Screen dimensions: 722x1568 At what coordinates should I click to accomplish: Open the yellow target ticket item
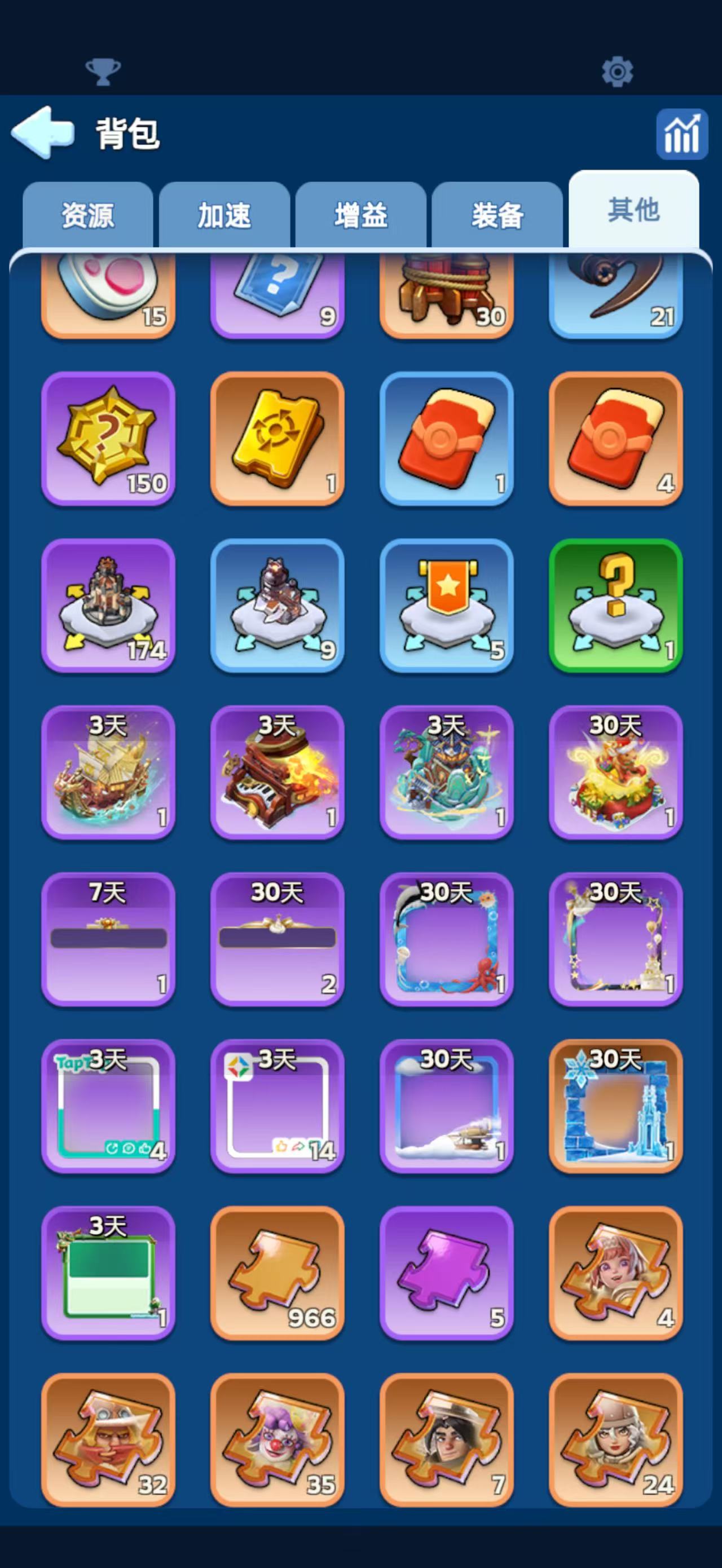pos(278,438)
